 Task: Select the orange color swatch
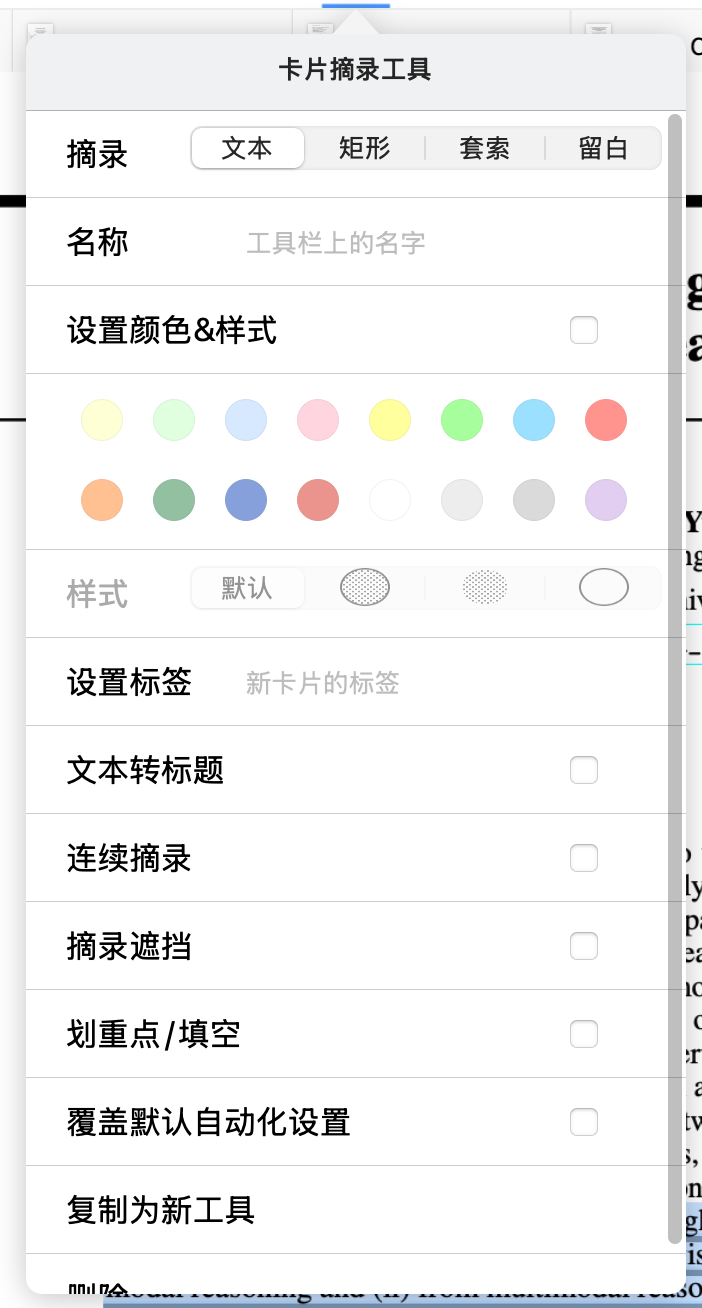[102, 500]
